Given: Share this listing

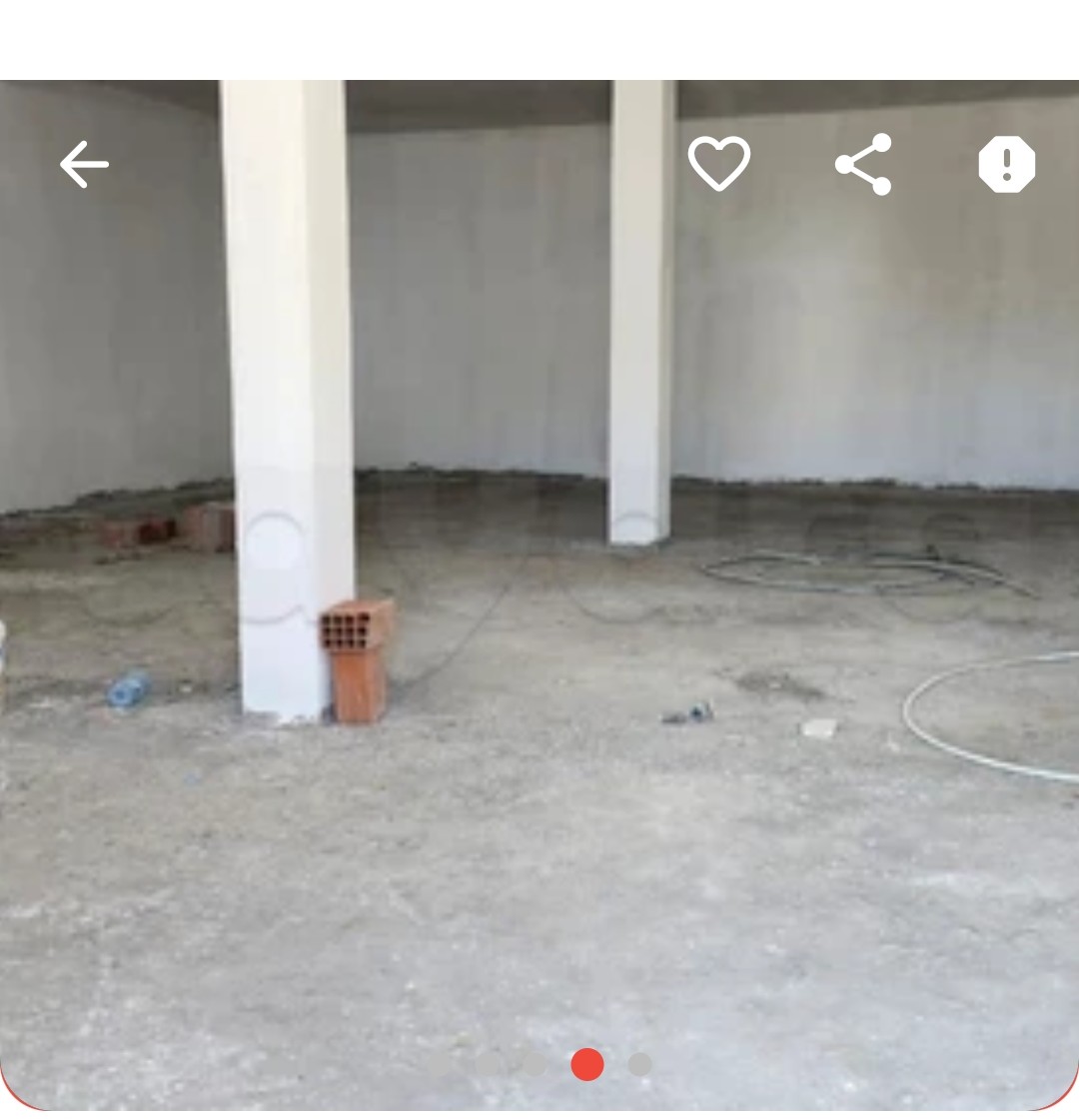Looking at the screenshot, I should tap(863, 165).
